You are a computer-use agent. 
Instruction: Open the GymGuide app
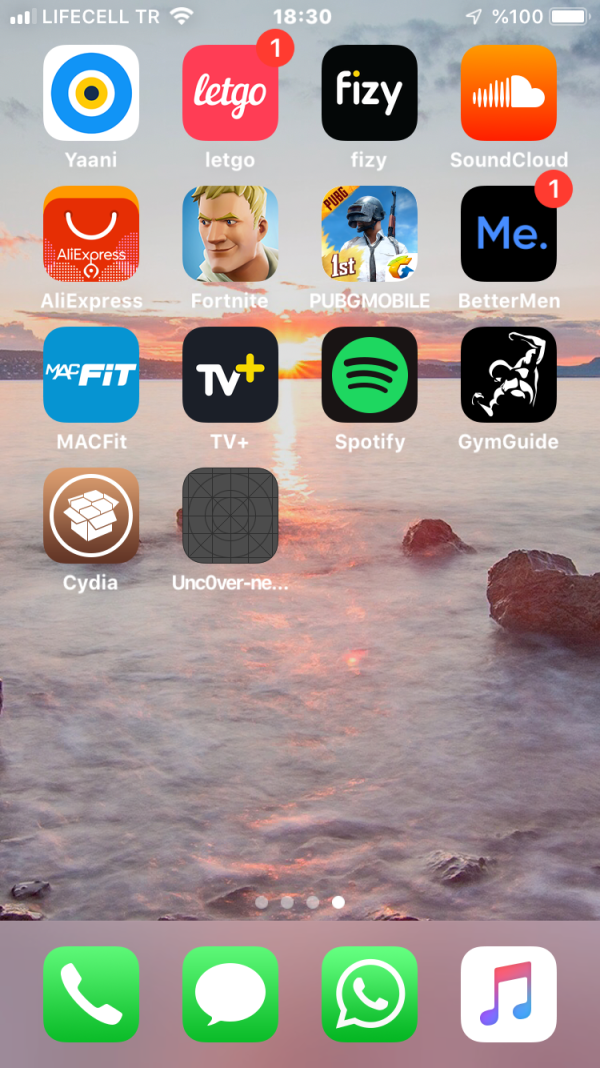pos(508,374)
